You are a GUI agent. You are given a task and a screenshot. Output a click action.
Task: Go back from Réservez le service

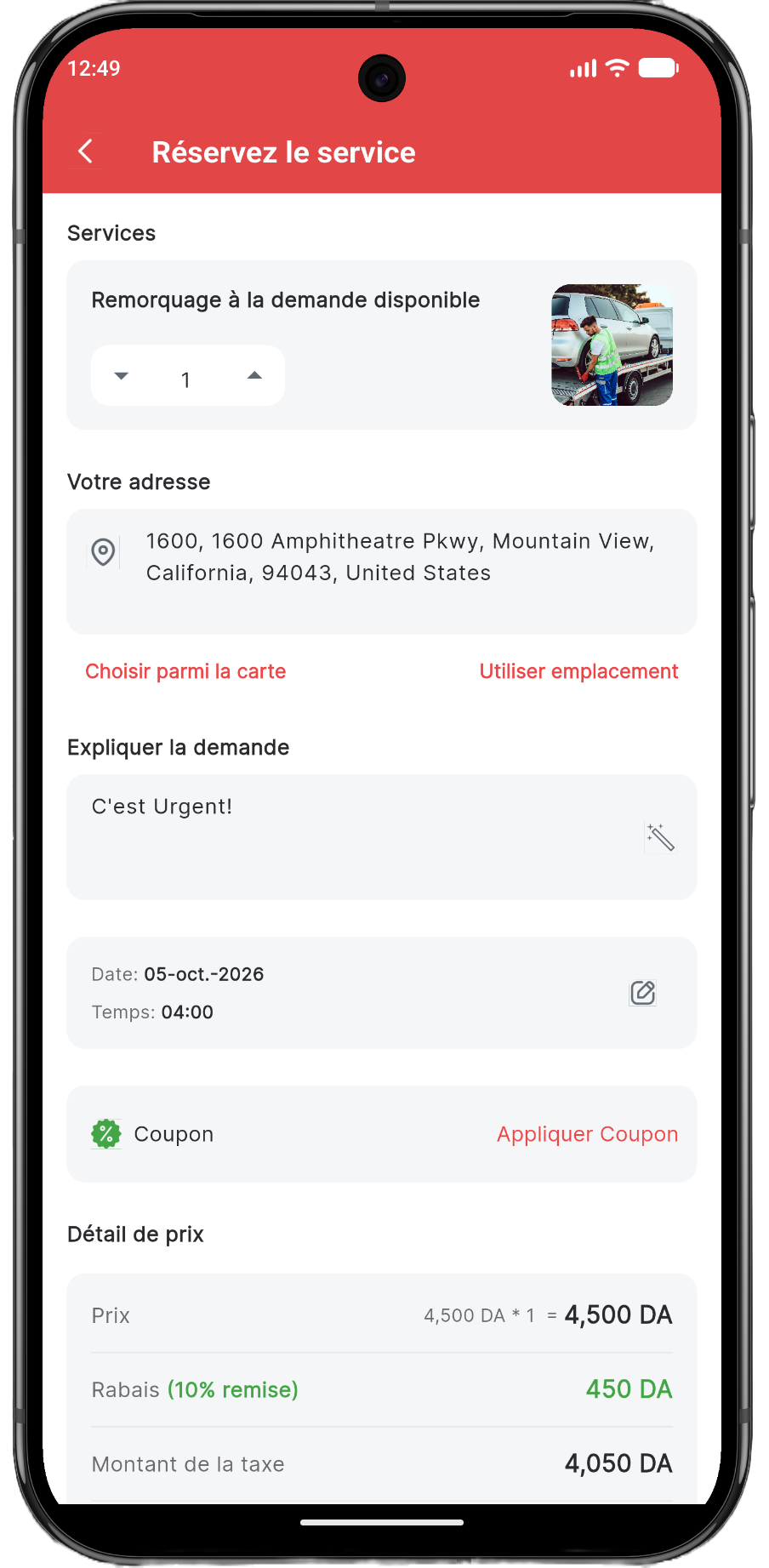(x=85, y=152)
